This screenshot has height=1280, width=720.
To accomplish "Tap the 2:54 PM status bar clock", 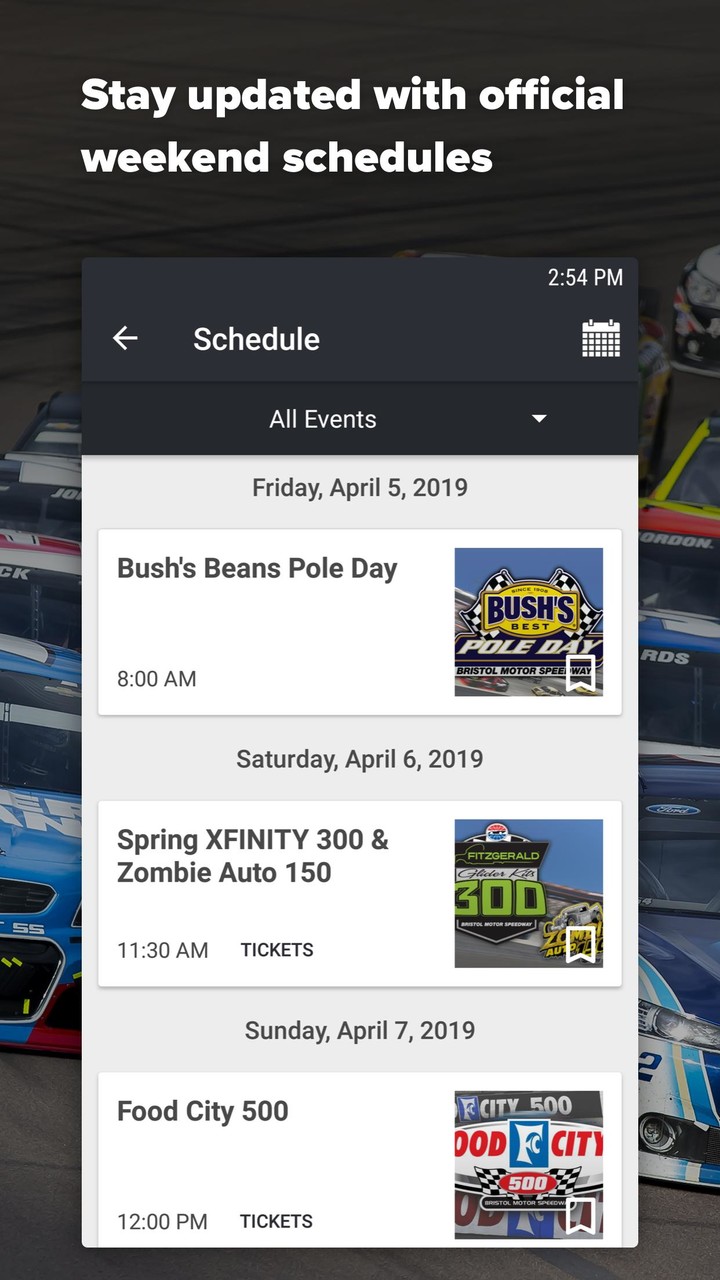I will pyautogui.click(x=585, y=278).
